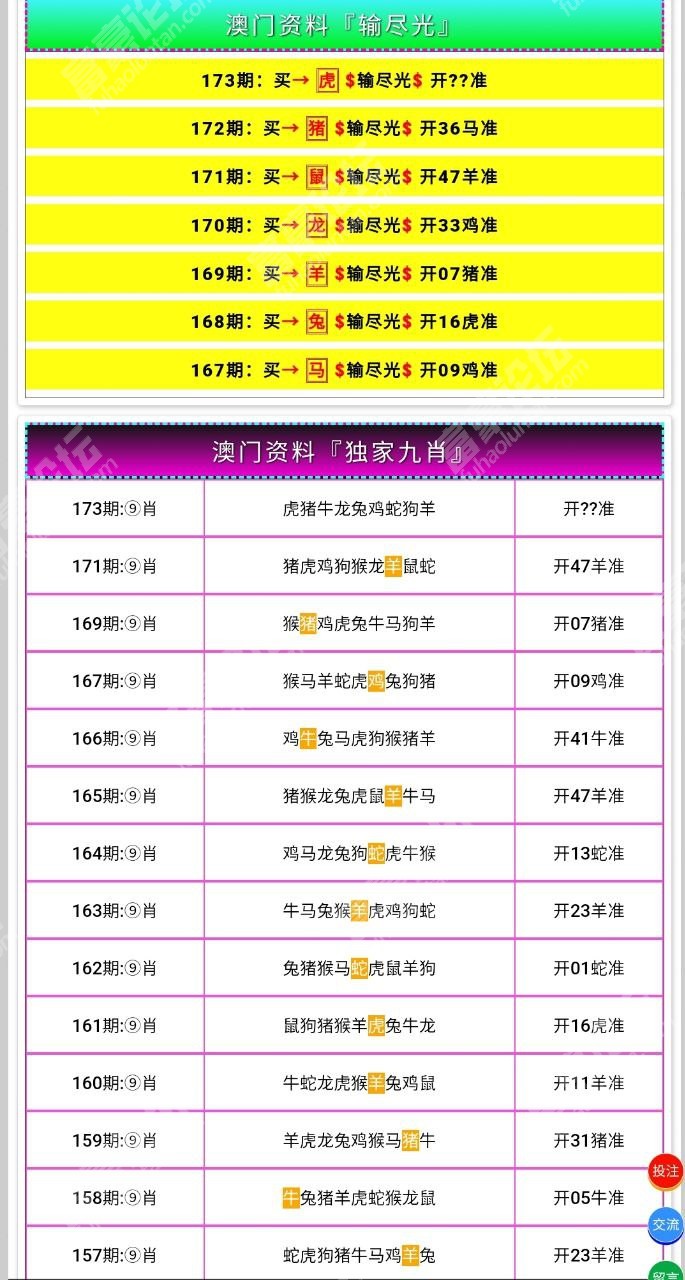Open the blue 交流 floating button
This screenshot has height=1280, width=685.
tap(665, 1225)
